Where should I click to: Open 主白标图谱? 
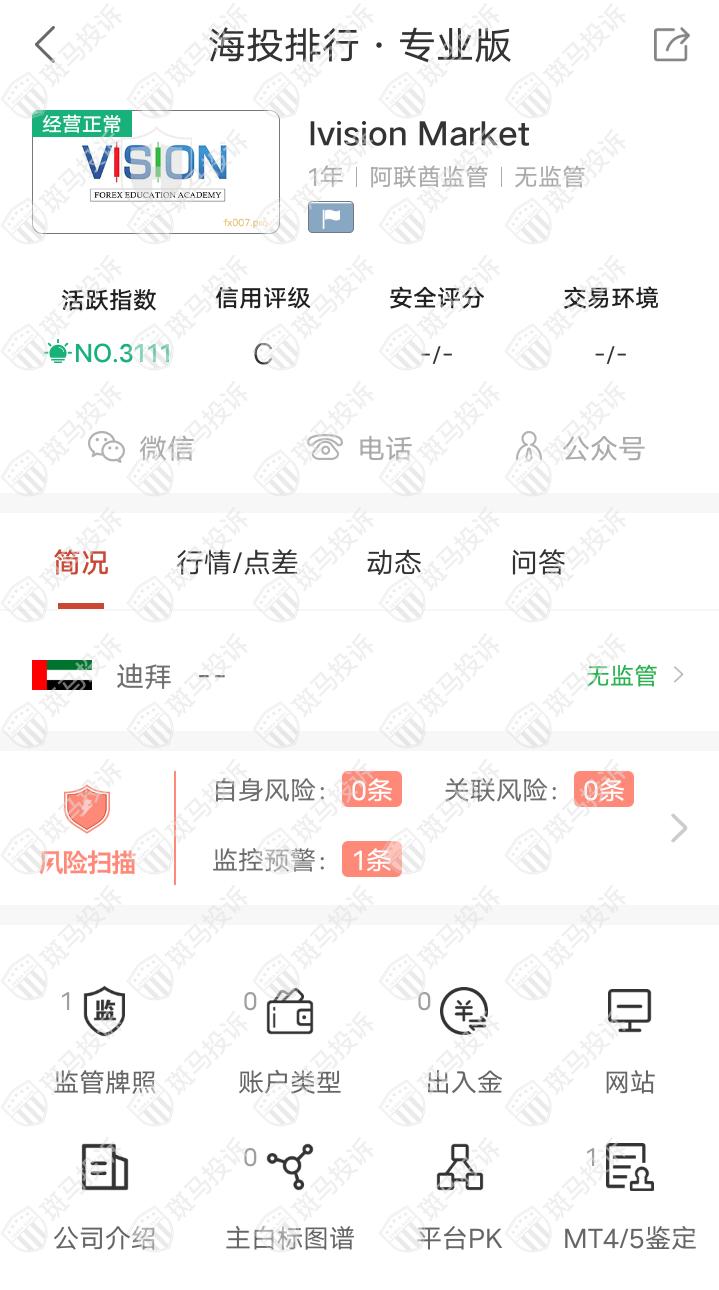point(289,1195)
